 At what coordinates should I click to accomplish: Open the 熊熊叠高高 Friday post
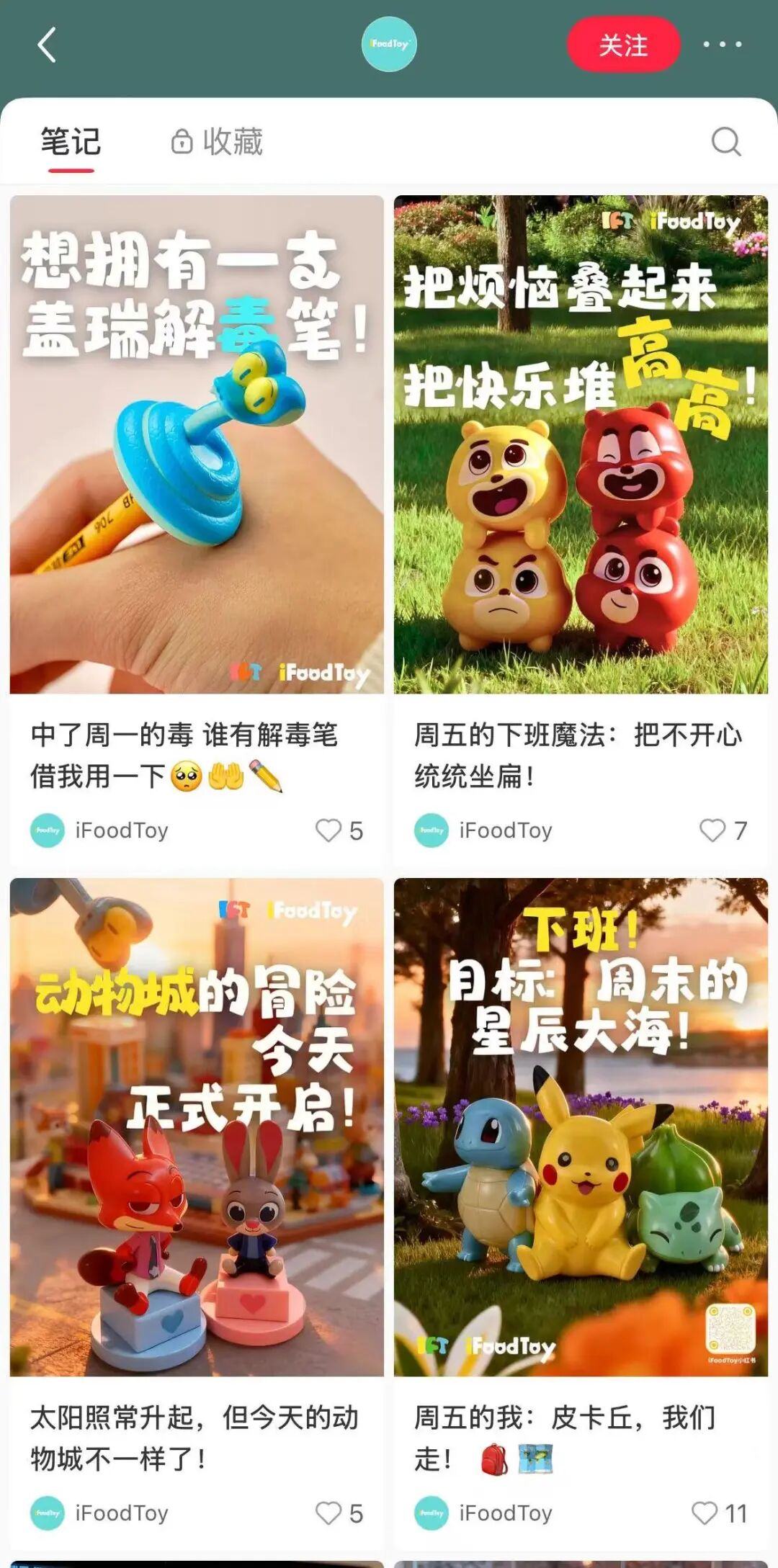pyautogui.click(x=582, y=439)
